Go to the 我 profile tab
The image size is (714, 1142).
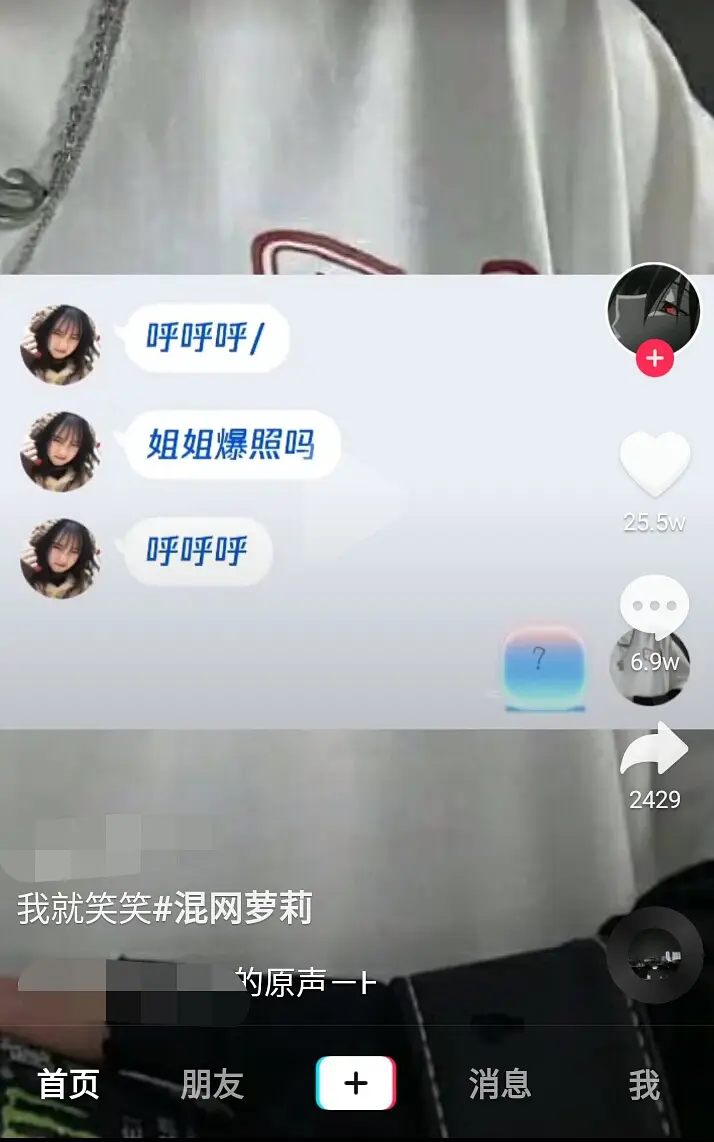click(644, 1085)
